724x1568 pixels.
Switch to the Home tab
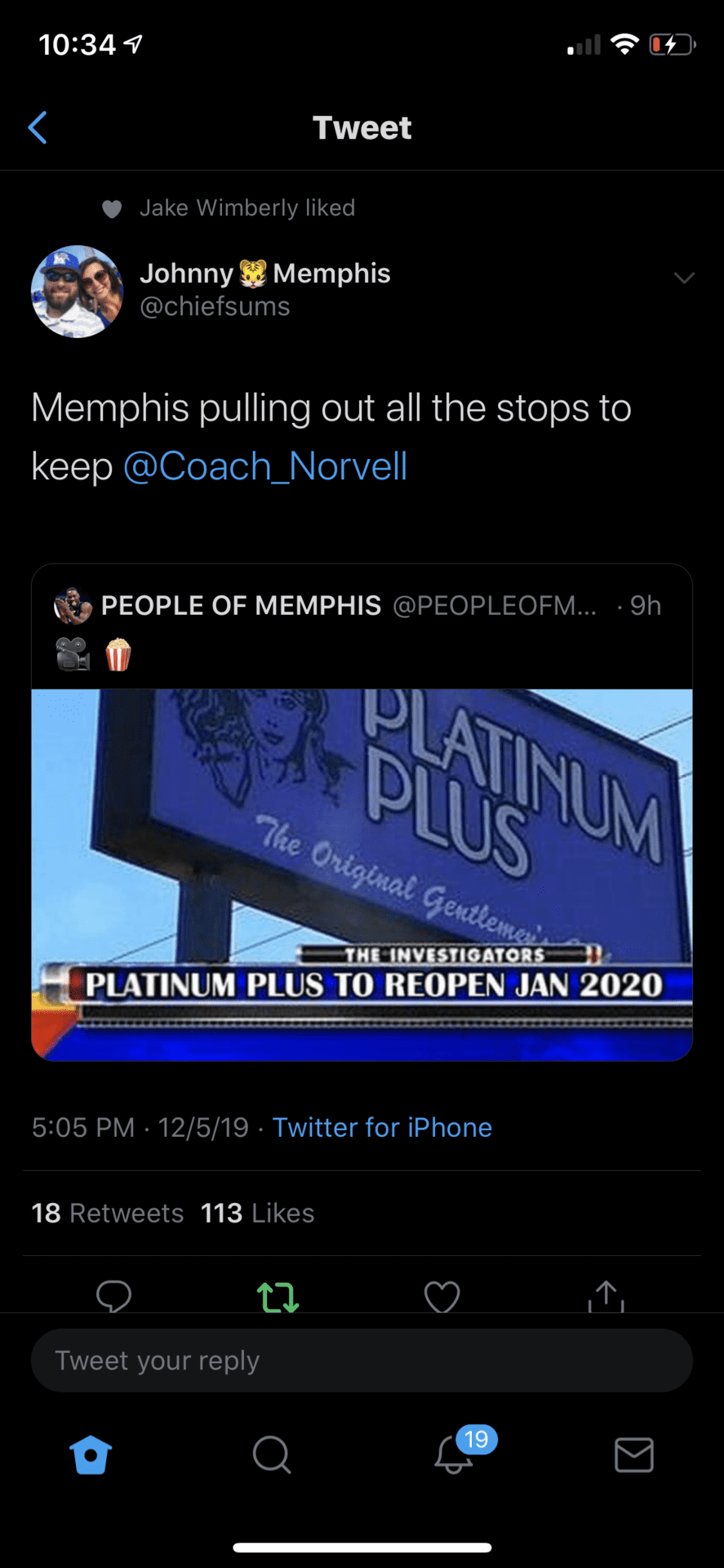click(x=91, y=1454)
